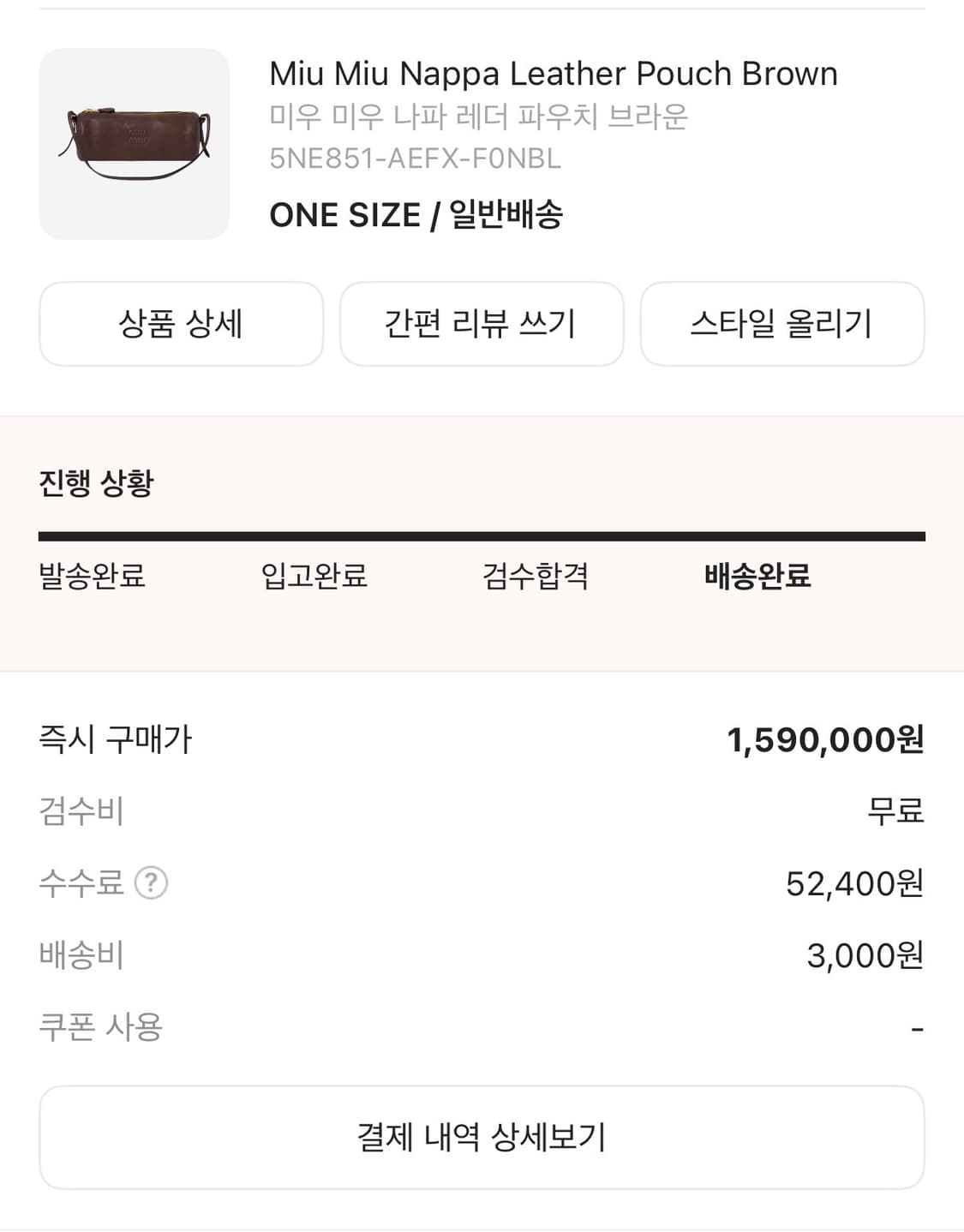Click the black progress bar above status steps
This screenshot has width=964, height=1232.
(482, 535)
